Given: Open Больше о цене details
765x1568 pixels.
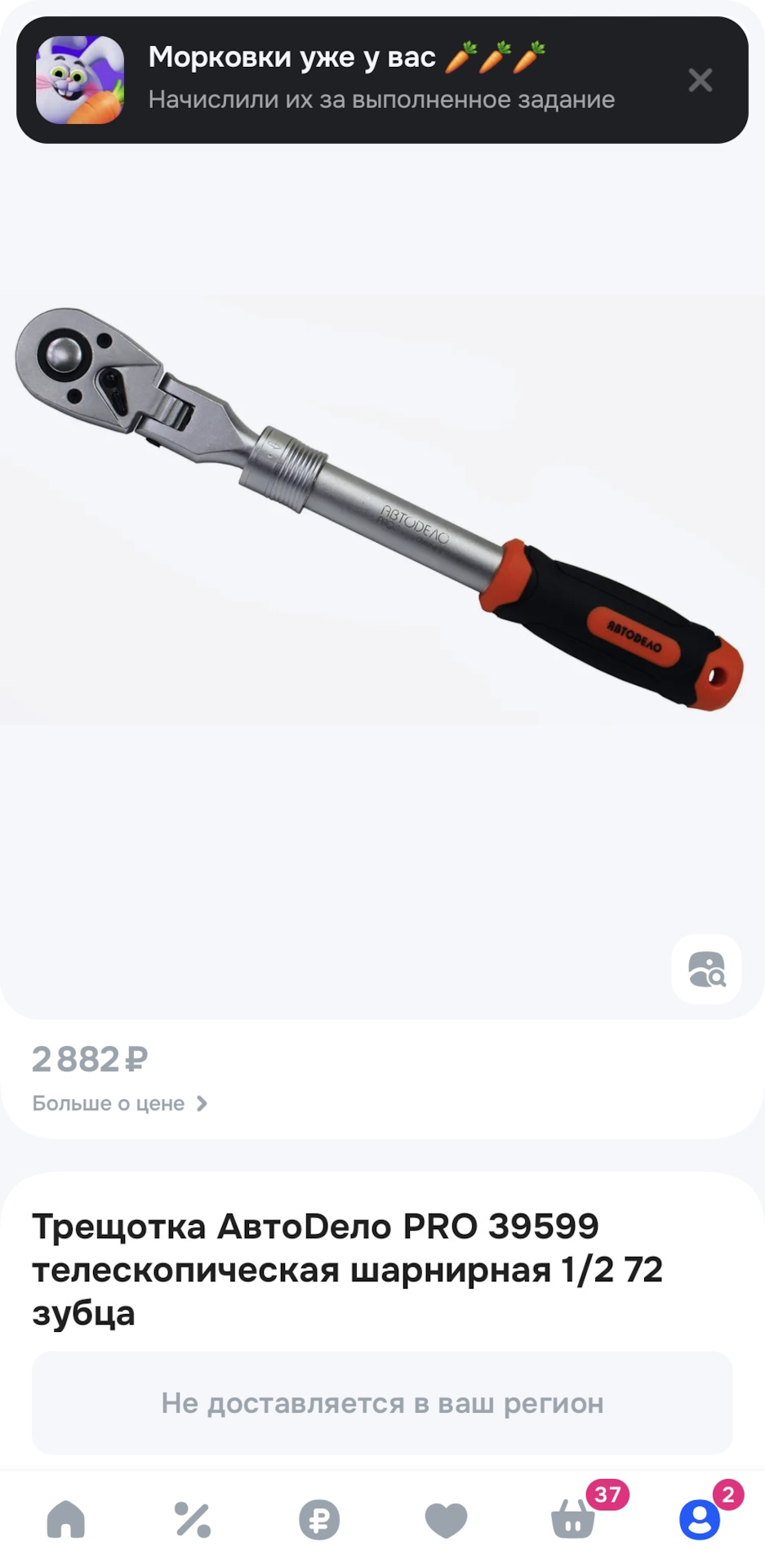Looking at the screenshot, I should point(120,1103).
